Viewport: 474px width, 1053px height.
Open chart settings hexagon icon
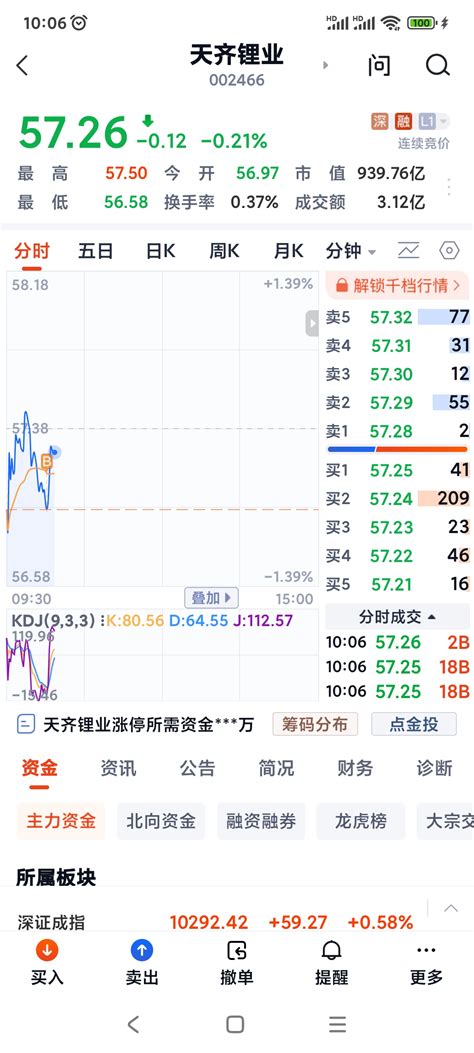(449, 251)
